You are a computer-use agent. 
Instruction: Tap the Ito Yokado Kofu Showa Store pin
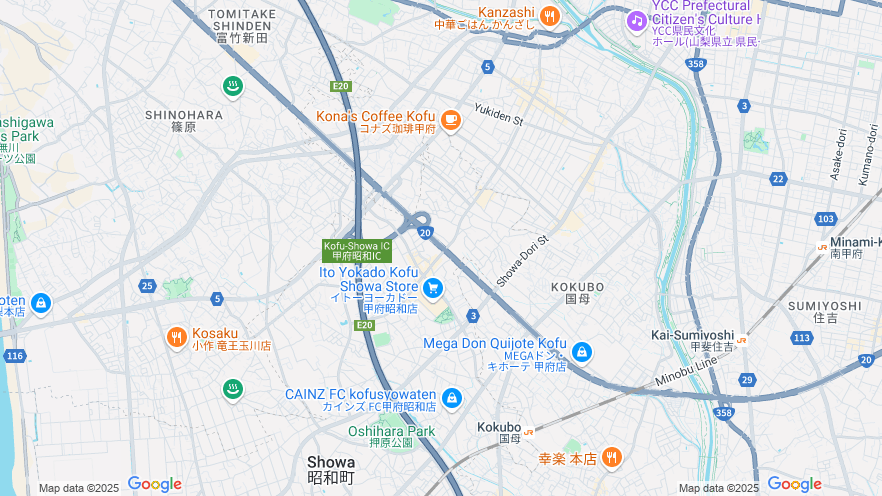(432, 289)
